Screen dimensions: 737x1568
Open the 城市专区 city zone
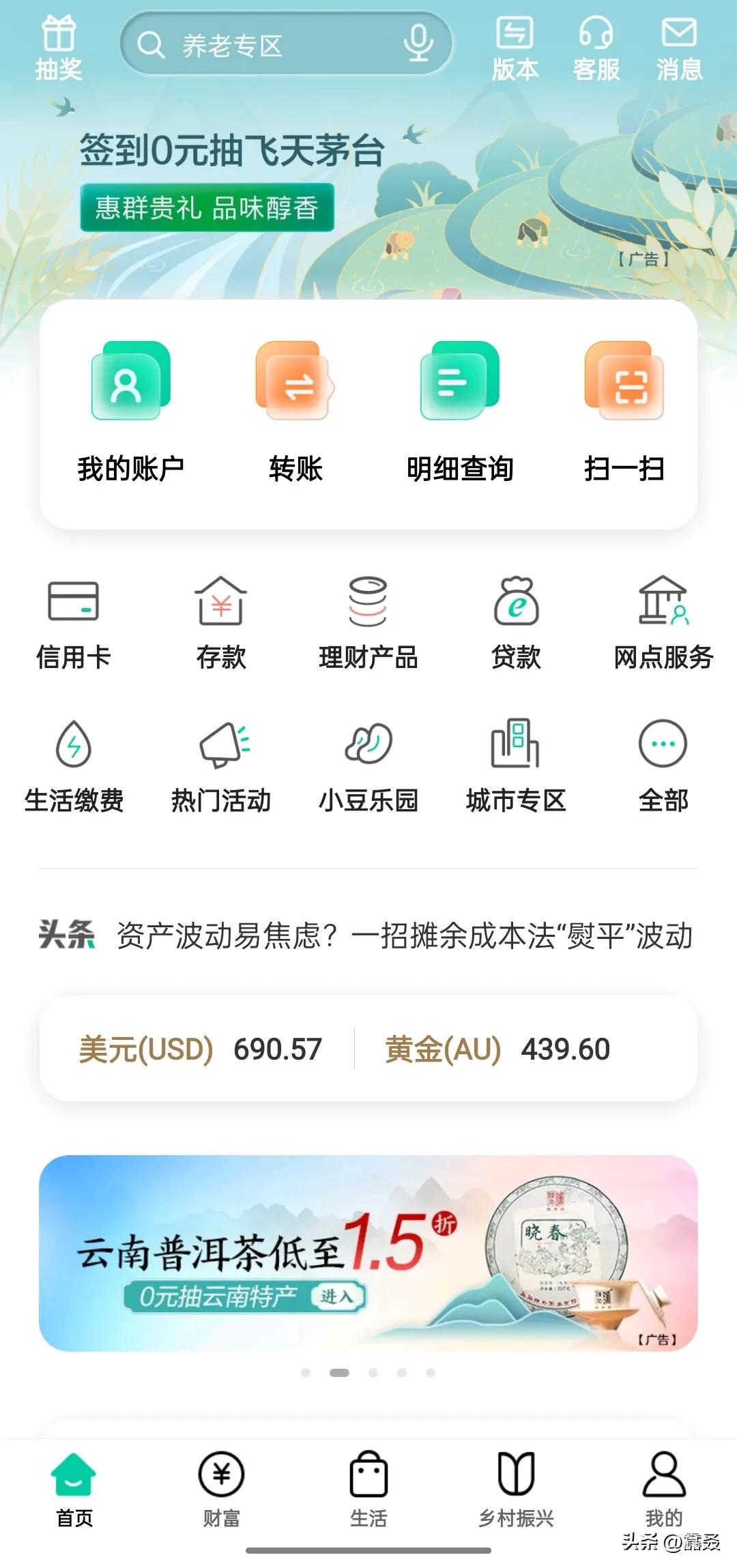pos(517,764)
